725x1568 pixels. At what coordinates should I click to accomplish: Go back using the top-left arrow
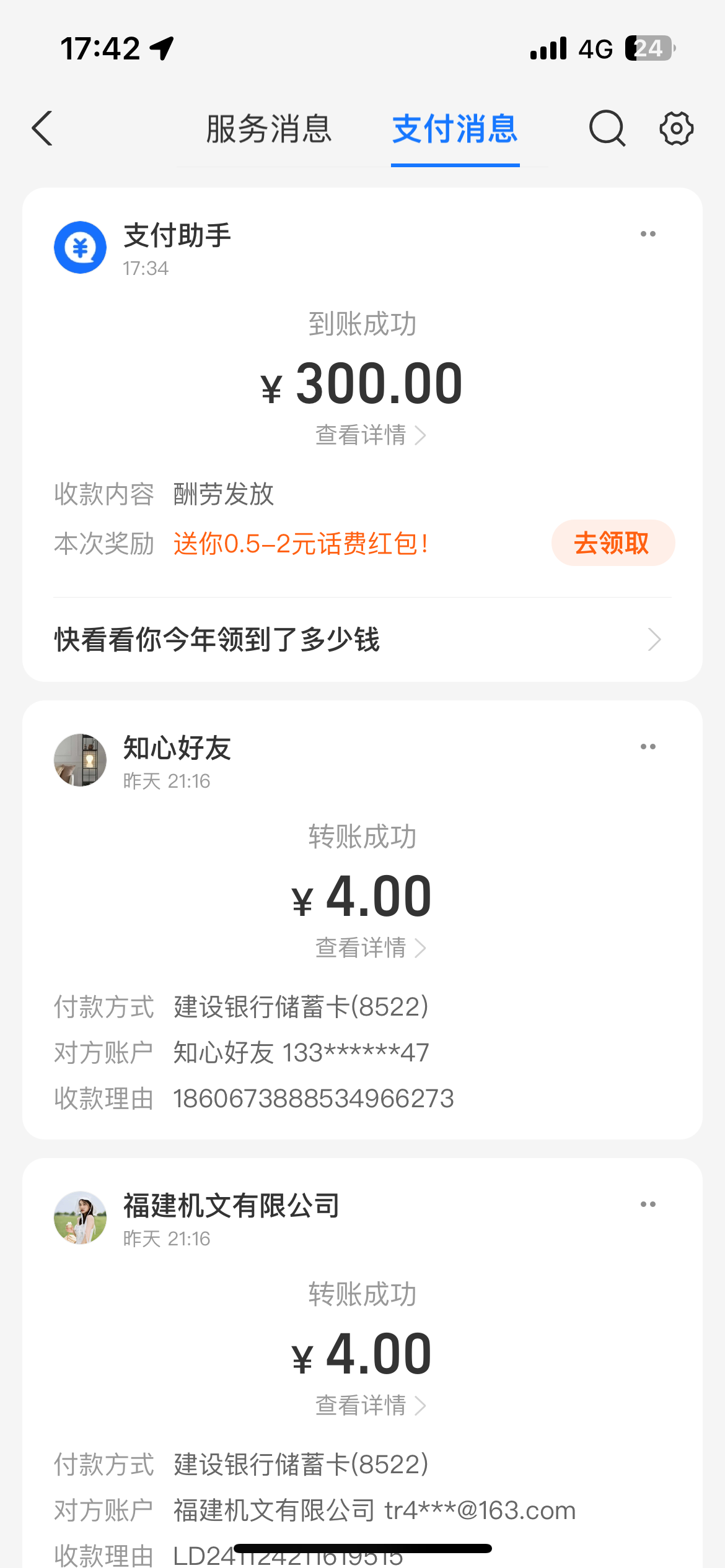pyautogui.click(x=42, y=129)
